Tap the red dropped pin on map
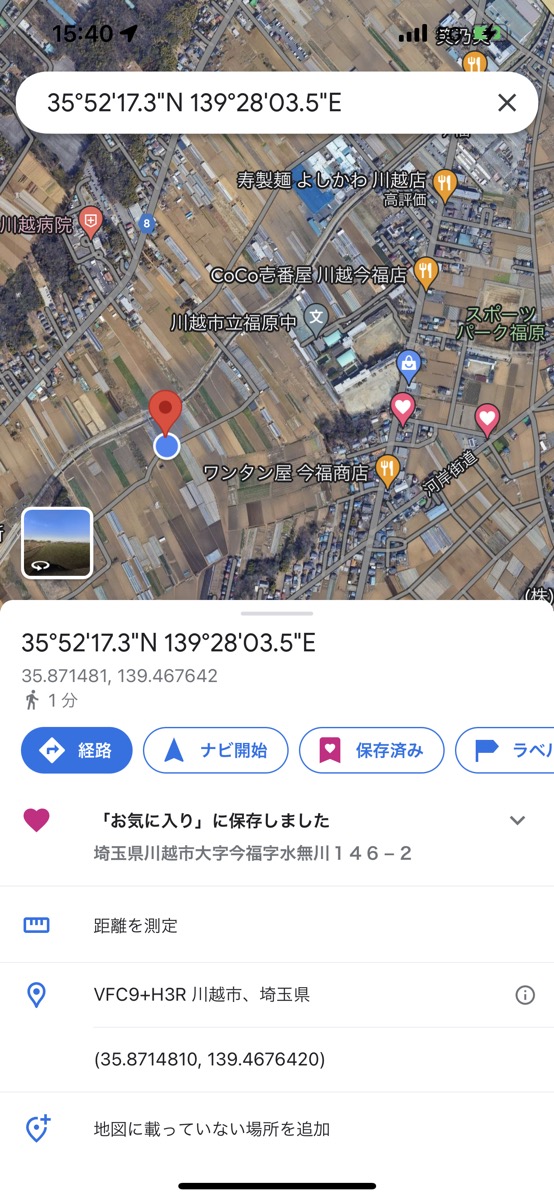Screen dimensions: 554x1200 coord(166,414)
